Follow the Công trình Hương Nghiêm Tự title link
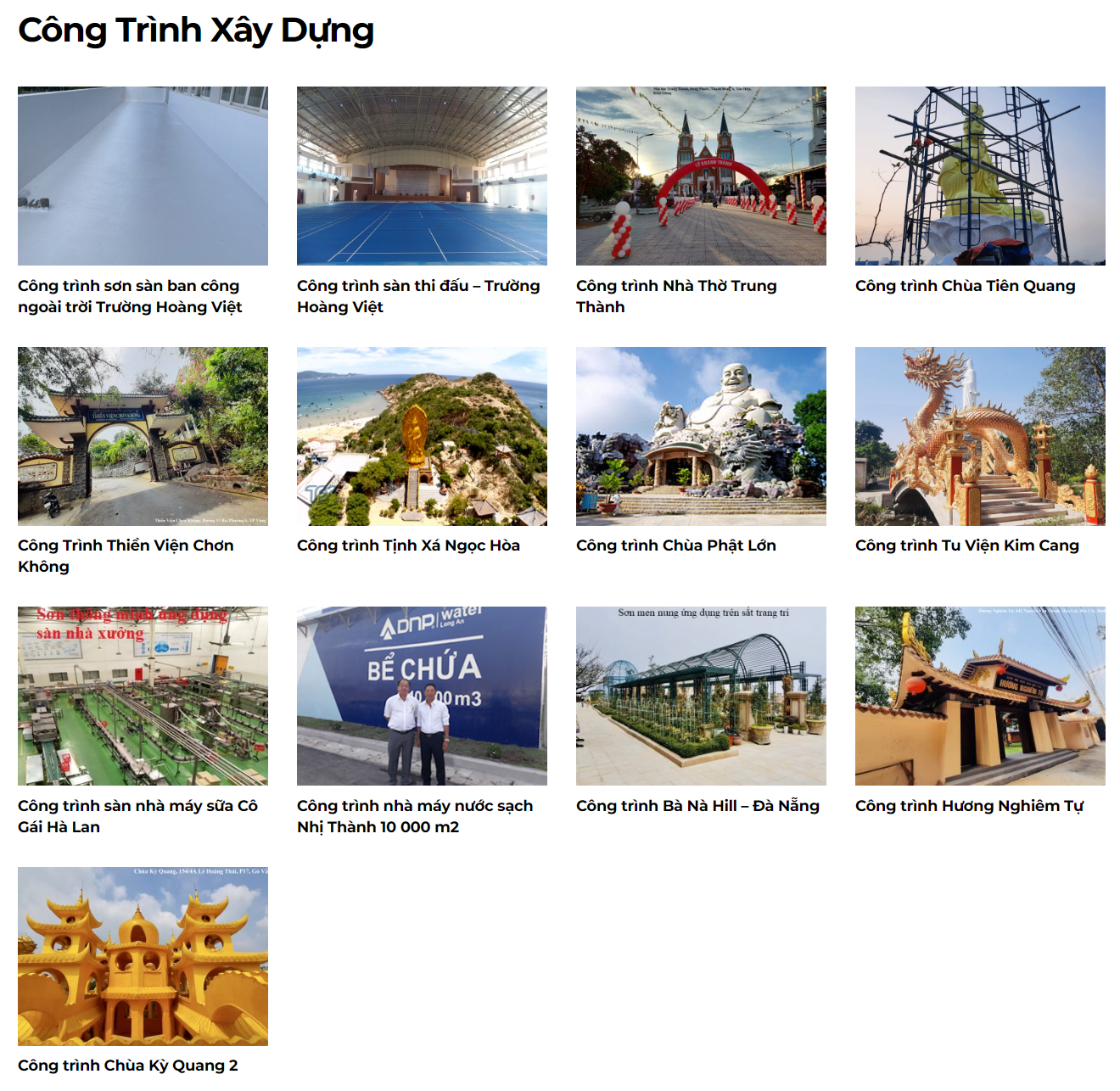 pos(969,806)
